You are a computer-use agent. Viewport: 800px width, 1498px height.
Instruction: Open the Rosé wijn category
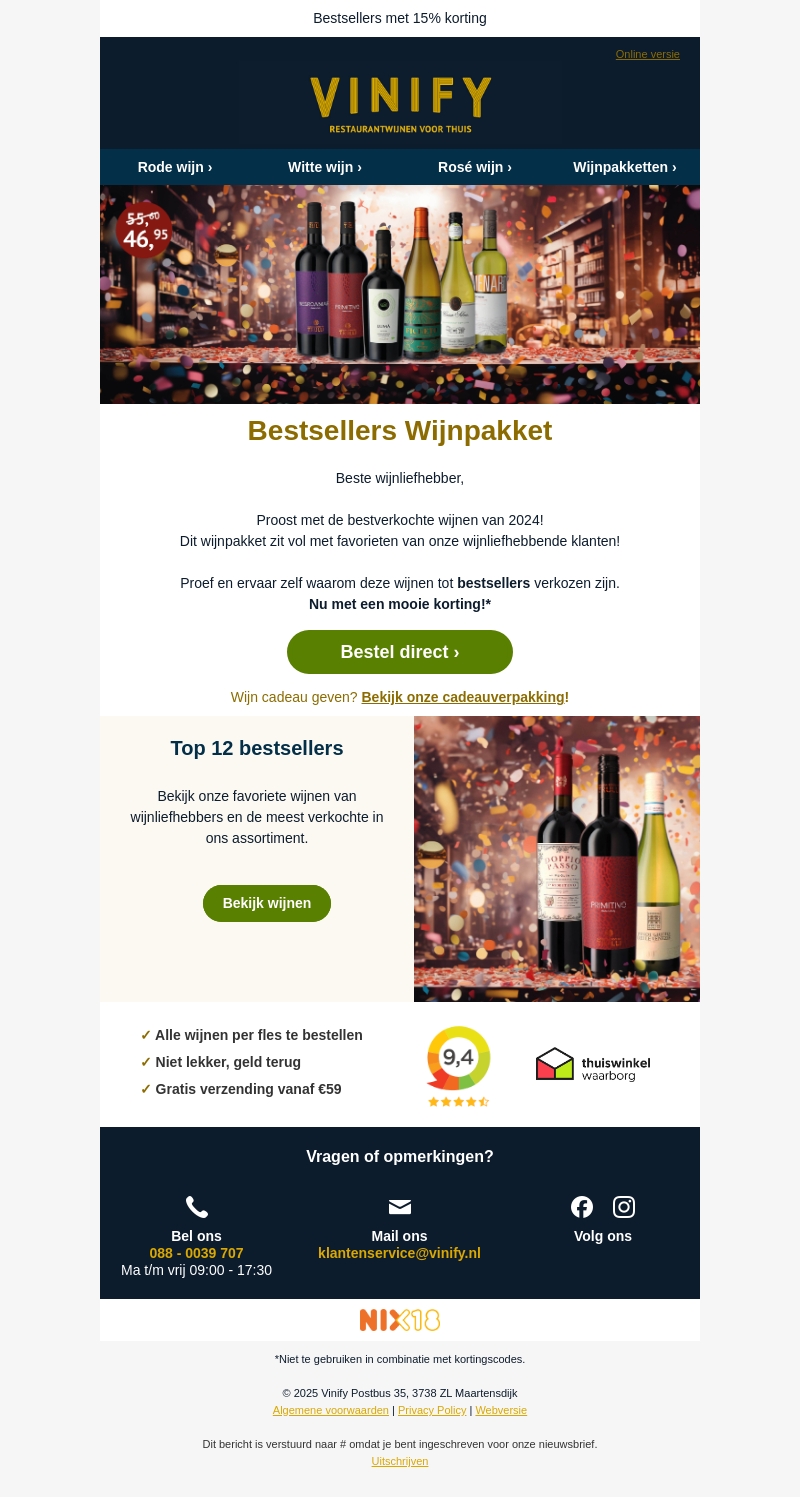(475, 167)
